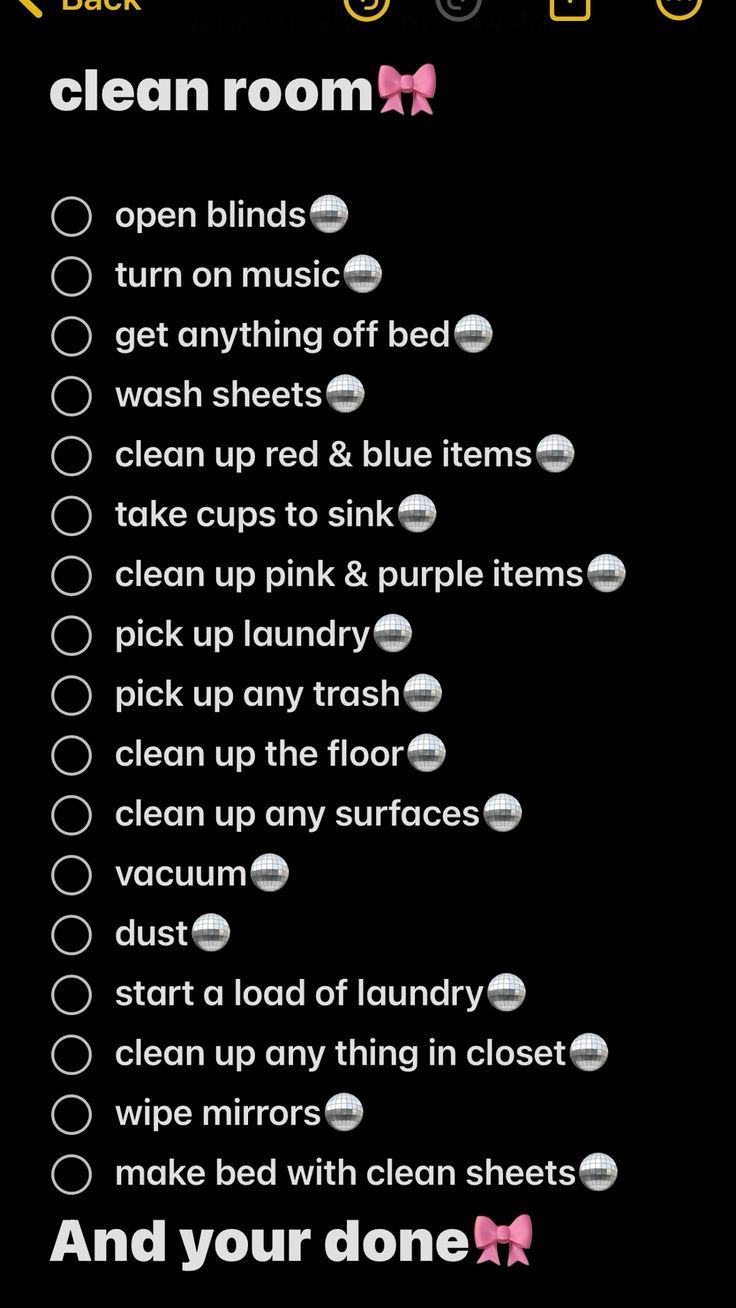Check off clean up any surfaces
This screenshot has width=736, height=1308.
71,815
